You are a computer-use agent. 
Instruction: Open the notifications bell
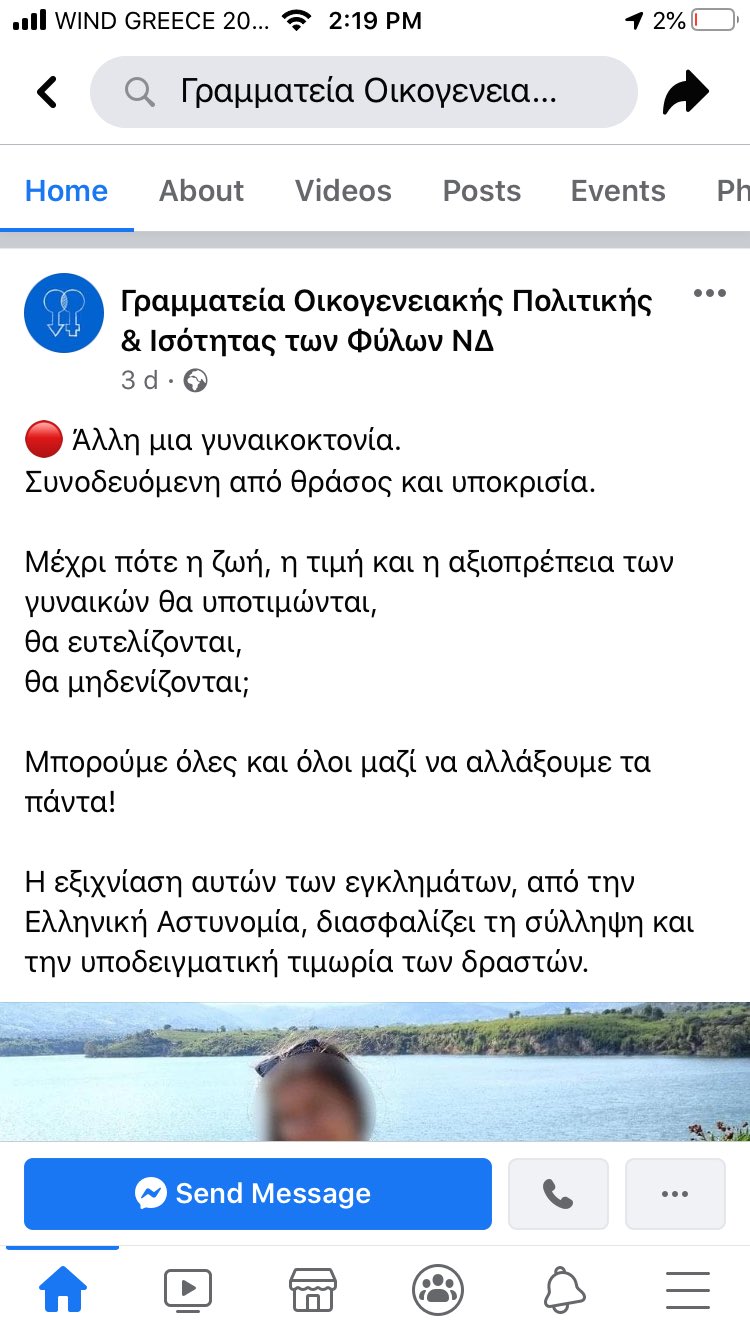coord(564,1290)
